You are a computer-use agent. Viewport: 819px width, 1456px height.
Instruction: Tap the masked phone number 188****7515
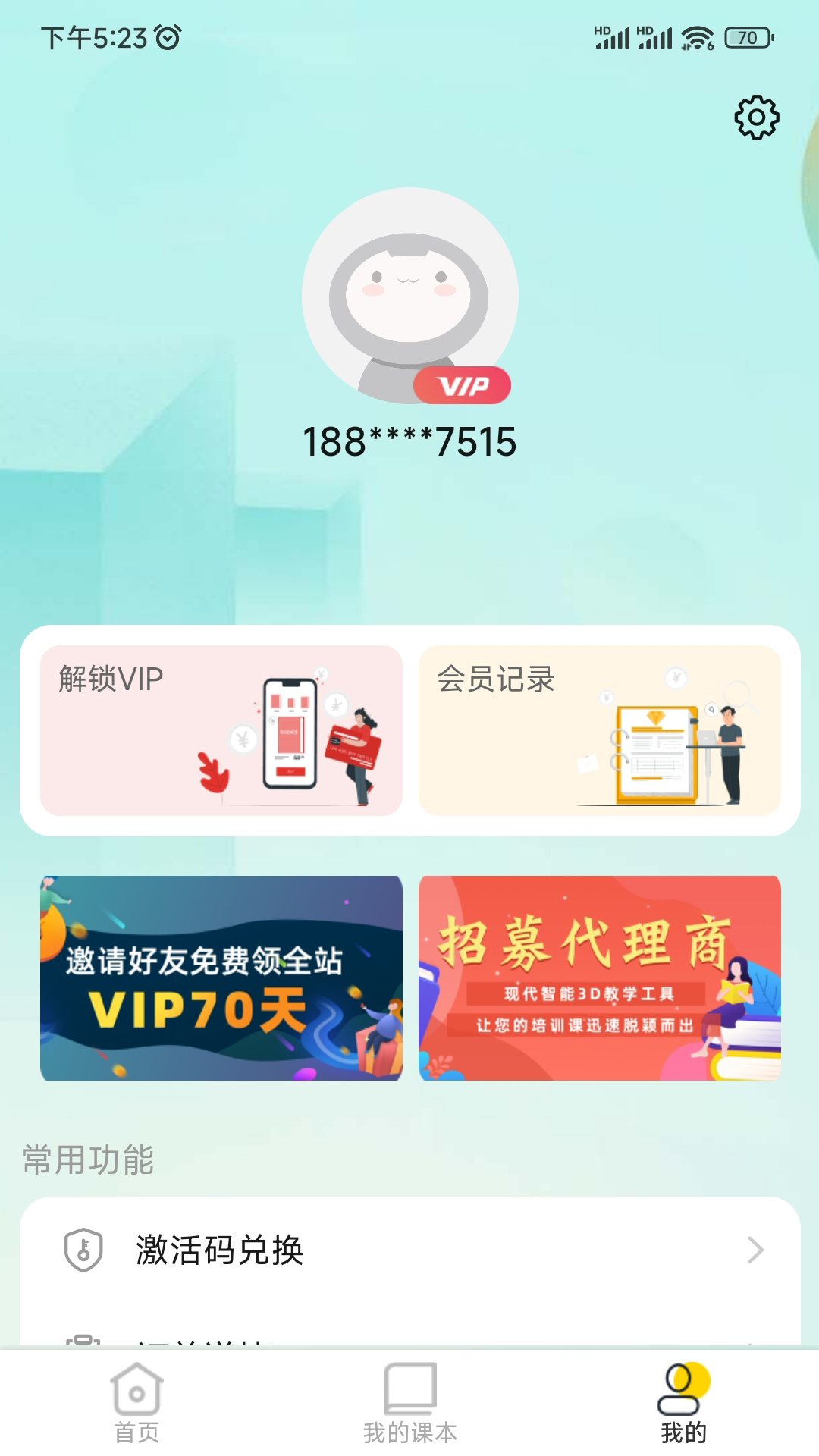click(x=409, y=440)
